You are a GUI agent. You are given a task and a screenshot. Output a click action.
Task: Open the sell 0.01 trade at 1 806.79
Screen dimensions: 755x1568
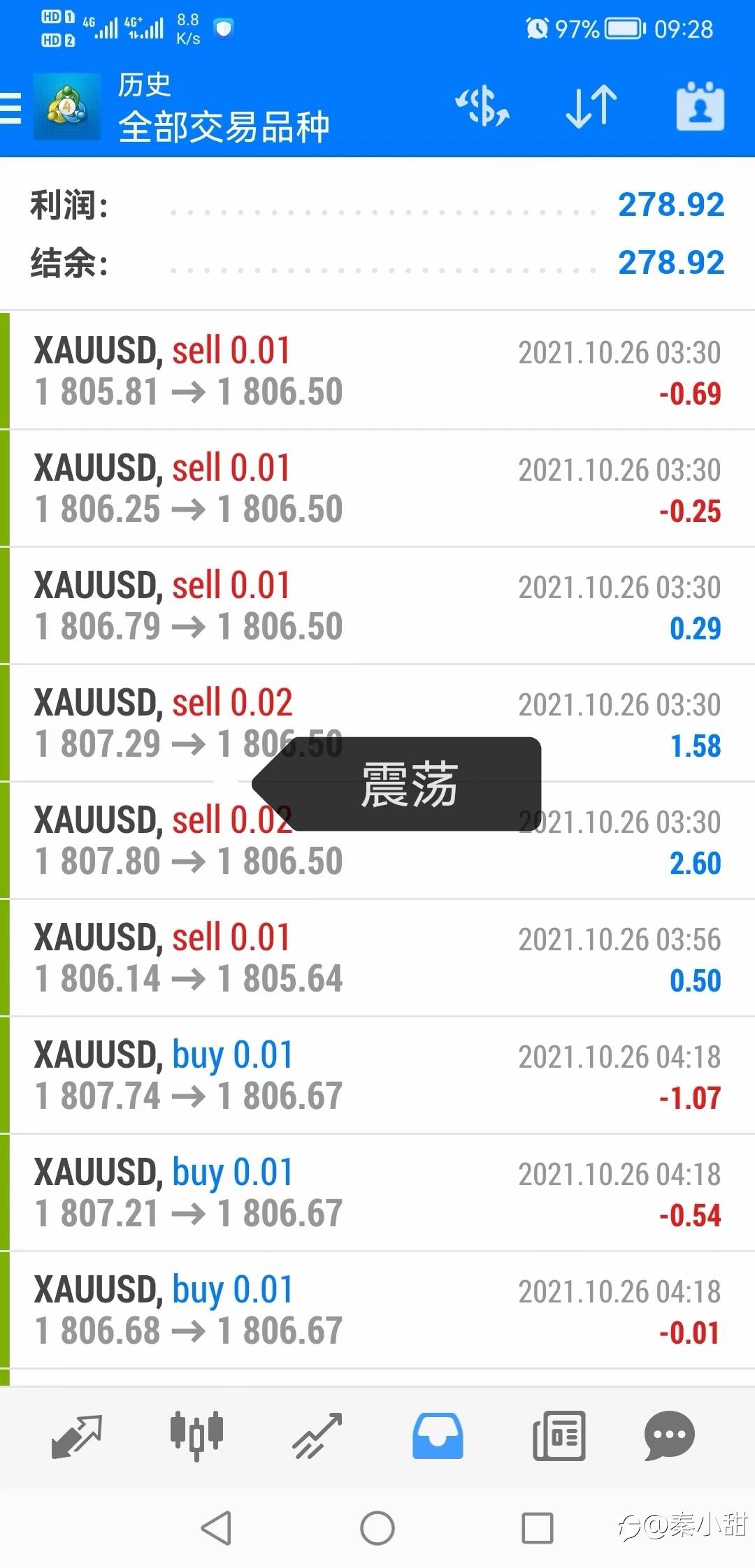tap(377, 605)
